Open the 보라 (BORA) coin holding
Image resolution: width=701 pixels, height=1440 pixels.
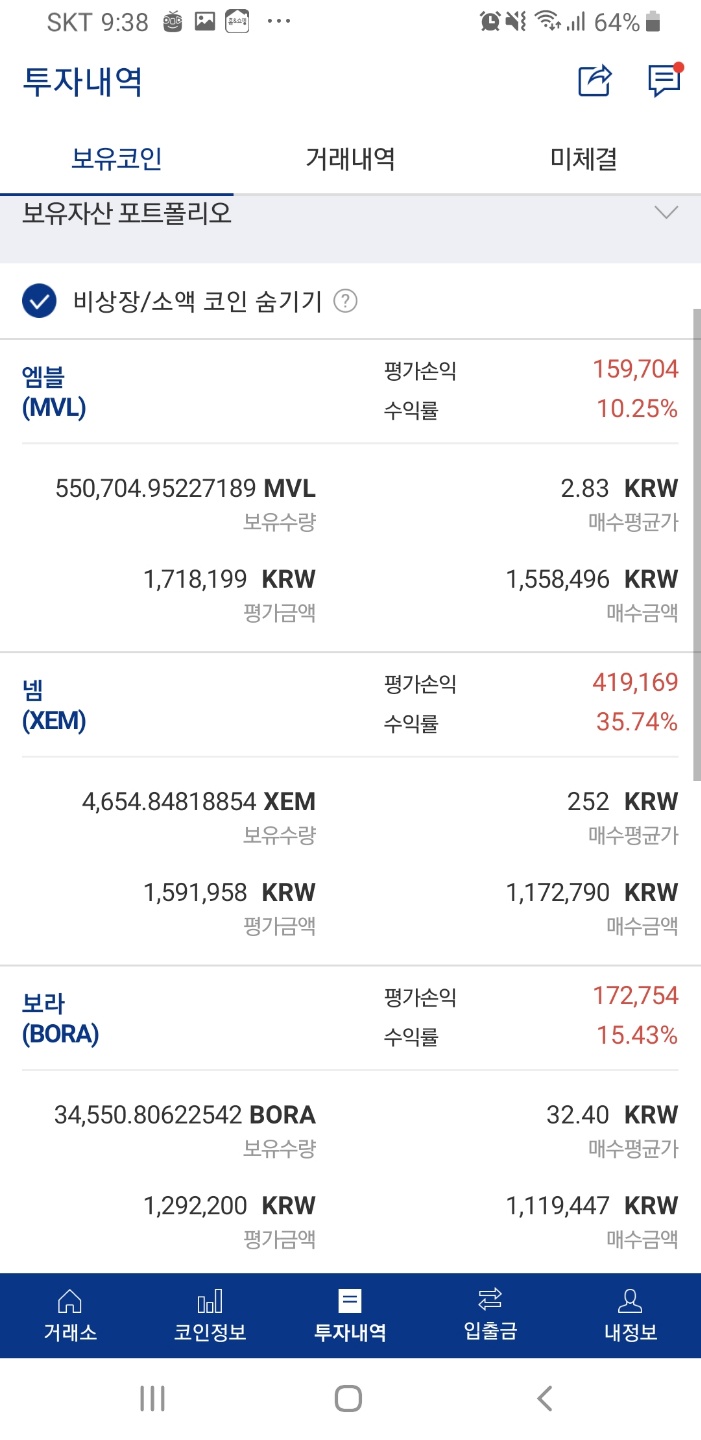tap(60, 1018)
